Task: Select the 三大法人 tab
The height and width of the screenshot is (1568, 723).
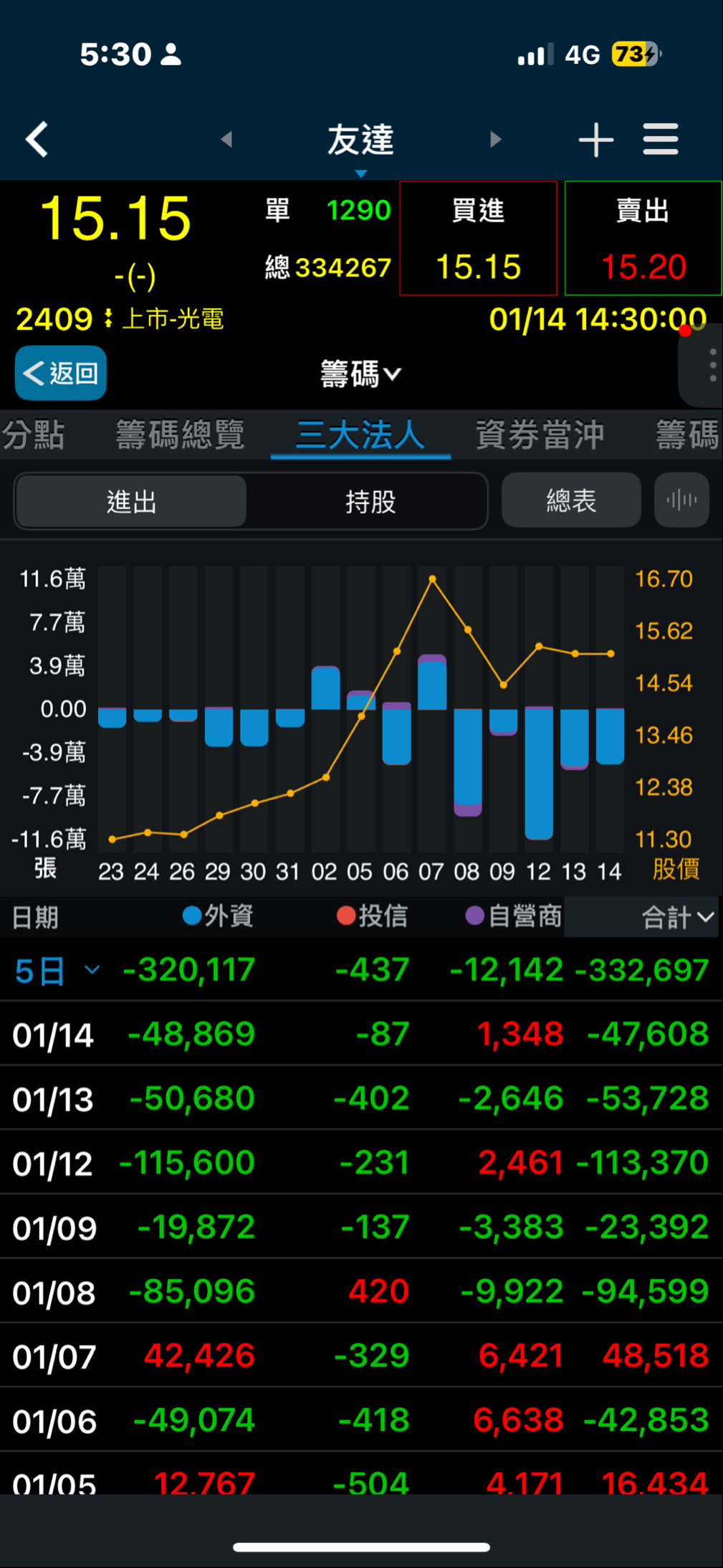Action: [x=360, y=434]
